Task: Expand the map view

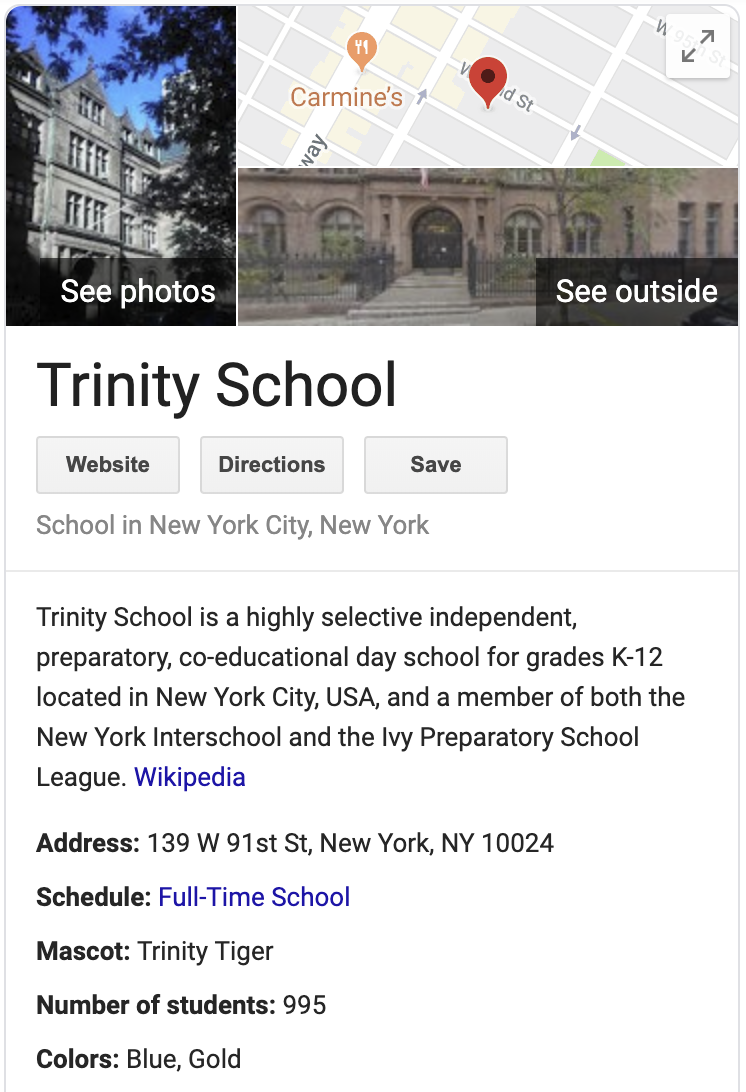Action: 698,46
